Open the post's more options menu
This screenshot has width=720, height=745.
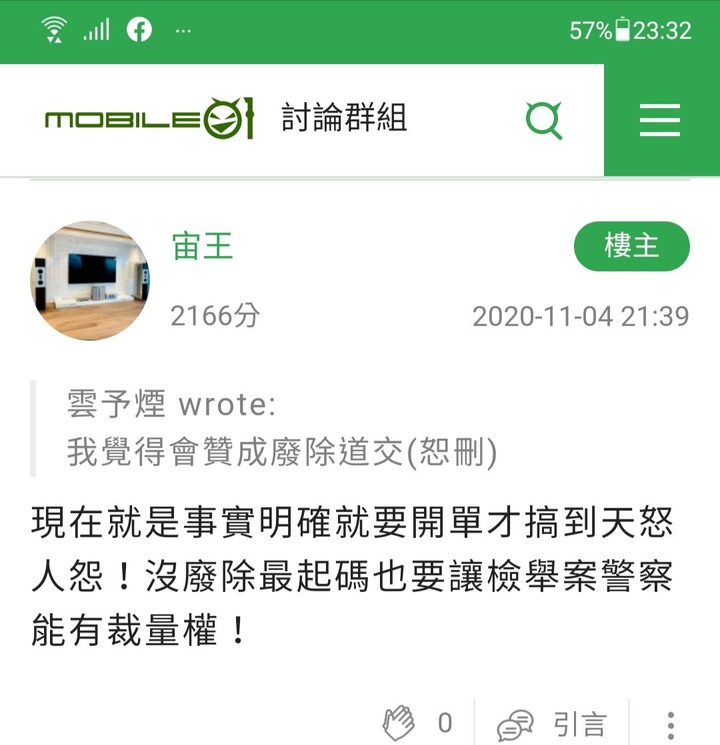(671, 723)
